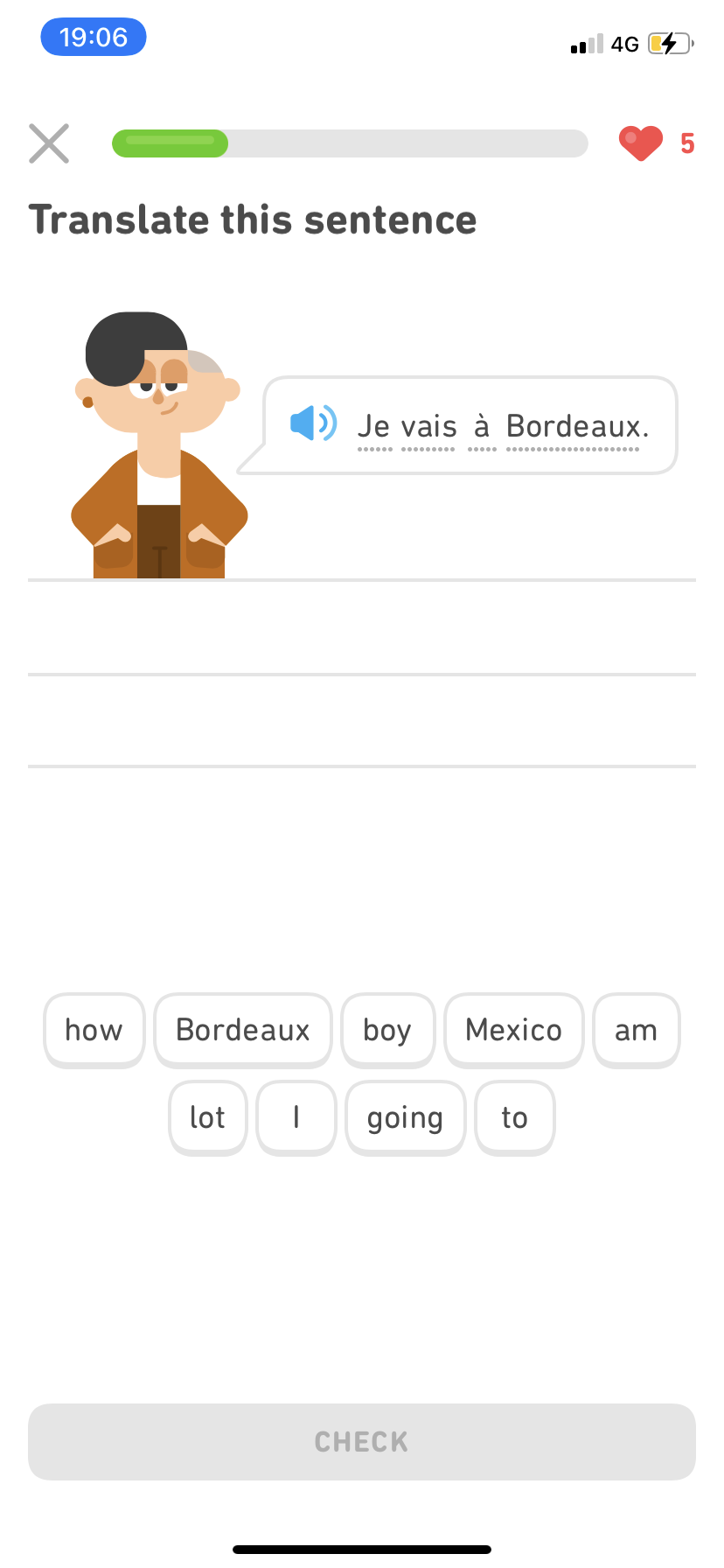Click the X to exit the lesson
This screenshot has height=1568, width=724.
[49, 143]
